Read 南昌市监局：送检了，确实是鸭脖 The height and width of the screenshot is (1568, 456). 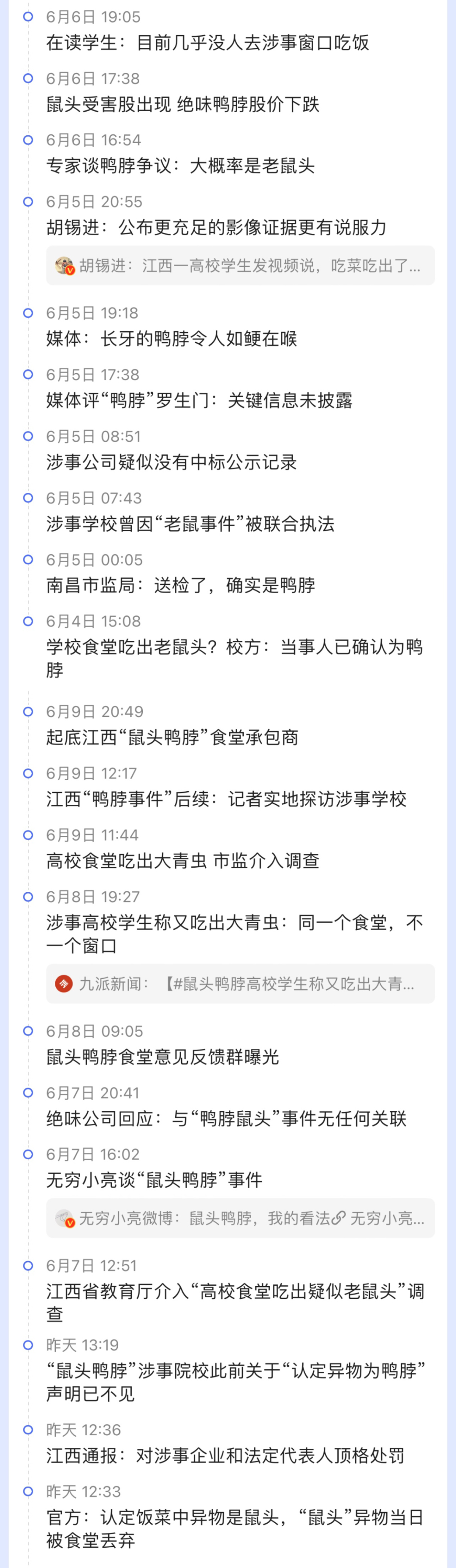181,585
